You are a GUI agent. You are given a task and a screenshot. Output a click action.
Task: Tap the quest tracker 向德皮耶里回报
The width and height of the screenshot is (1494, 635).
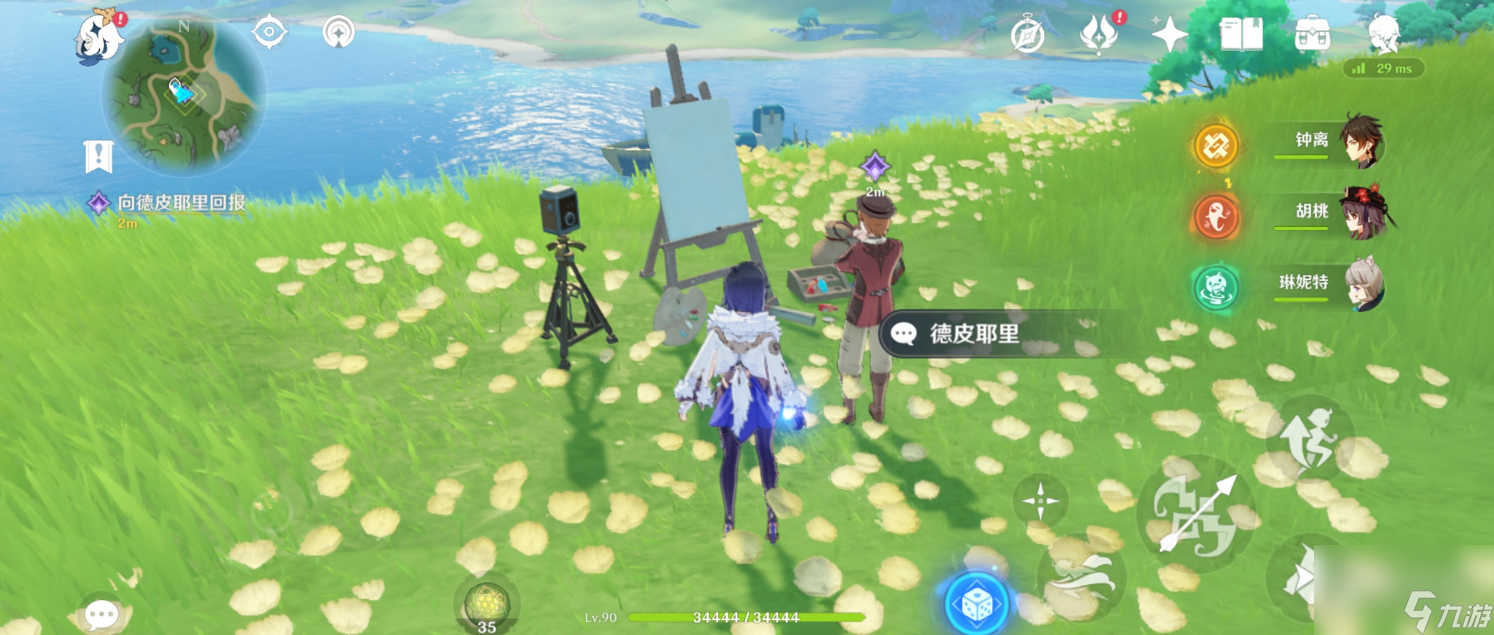pyautogui.click(x=180, y=203)
